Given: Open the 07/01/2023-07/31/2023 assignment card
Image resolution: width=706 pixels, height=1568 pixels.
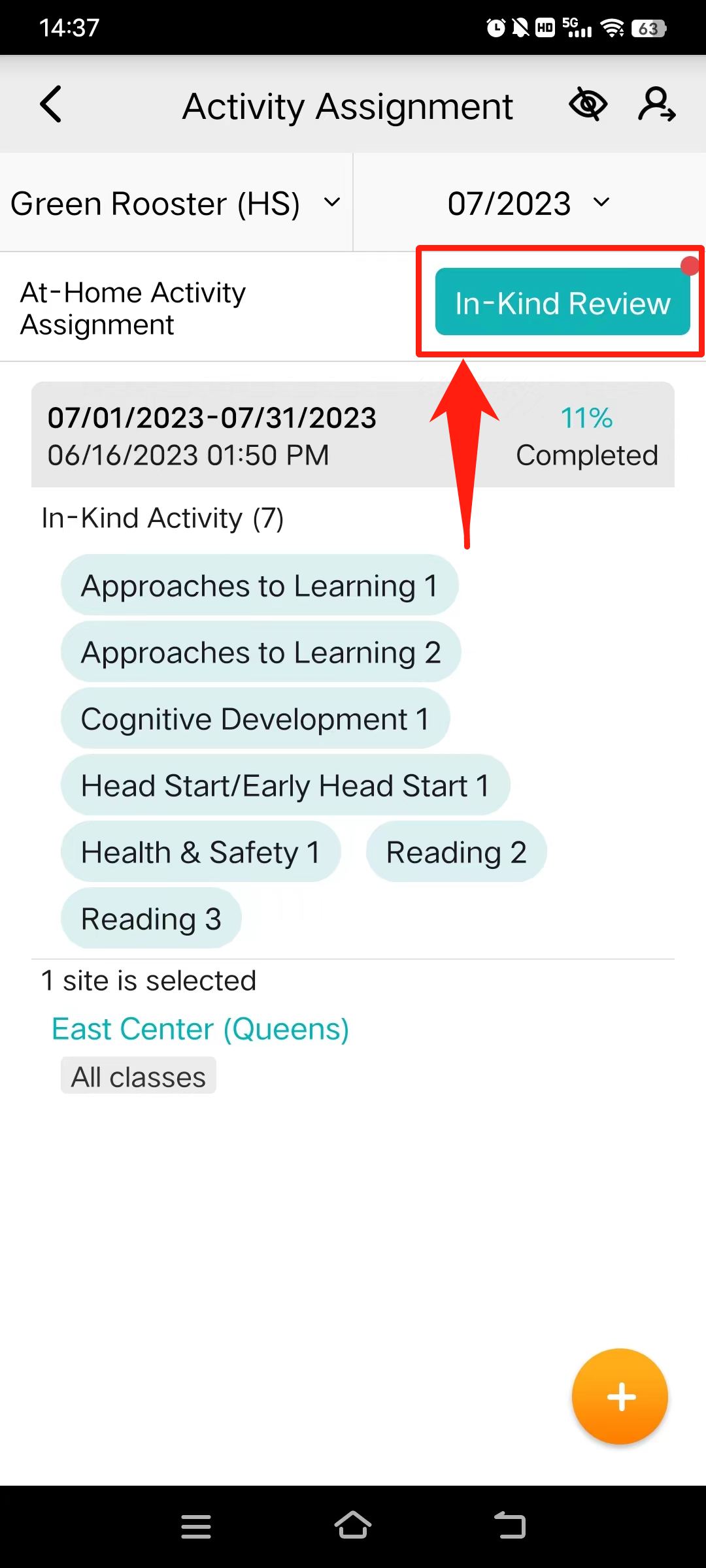Looking at the screenshot, I should 353,435.
